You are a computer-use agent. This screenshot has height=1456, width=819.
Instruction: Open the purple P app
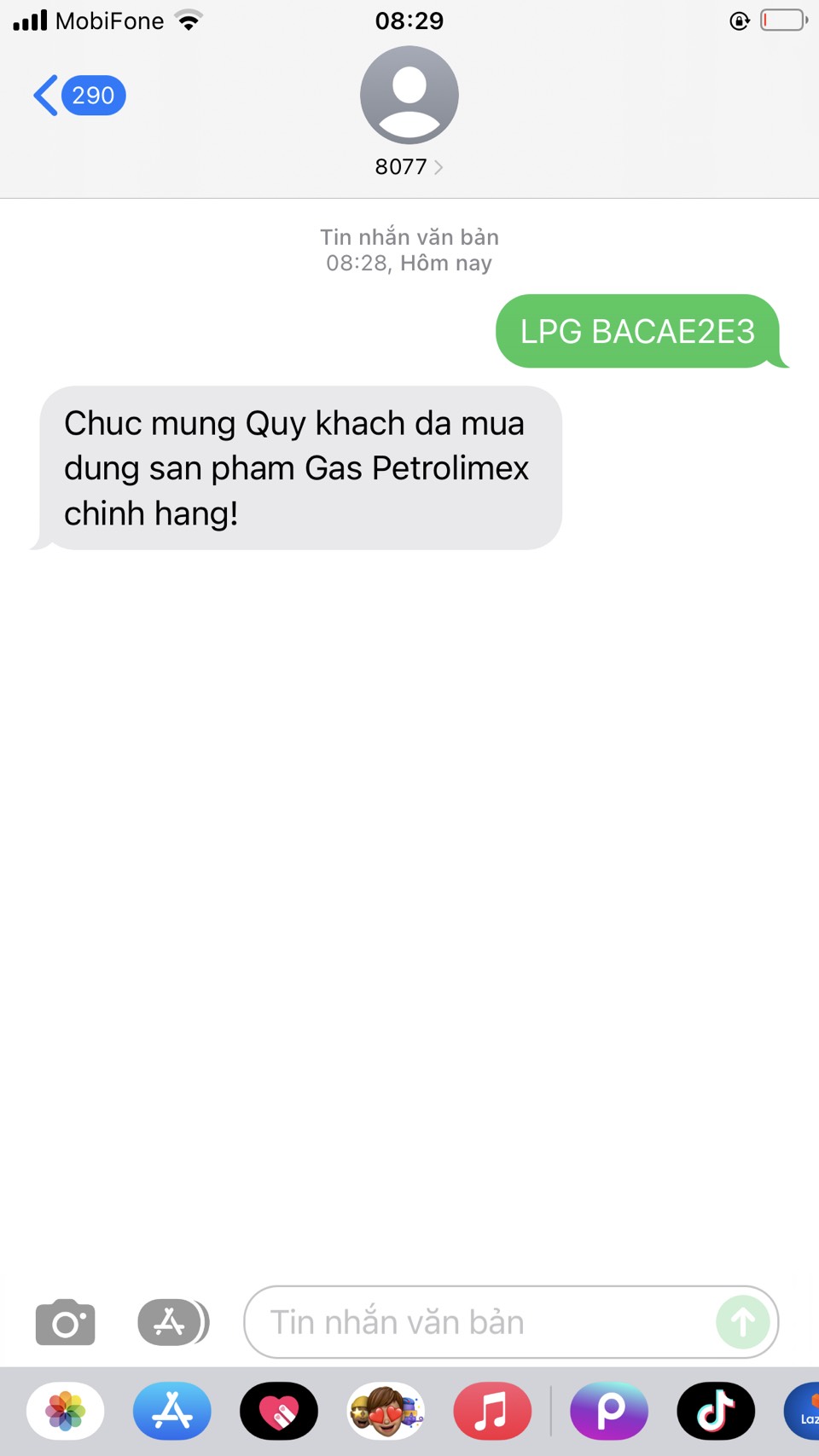(x=609, y=1411)
